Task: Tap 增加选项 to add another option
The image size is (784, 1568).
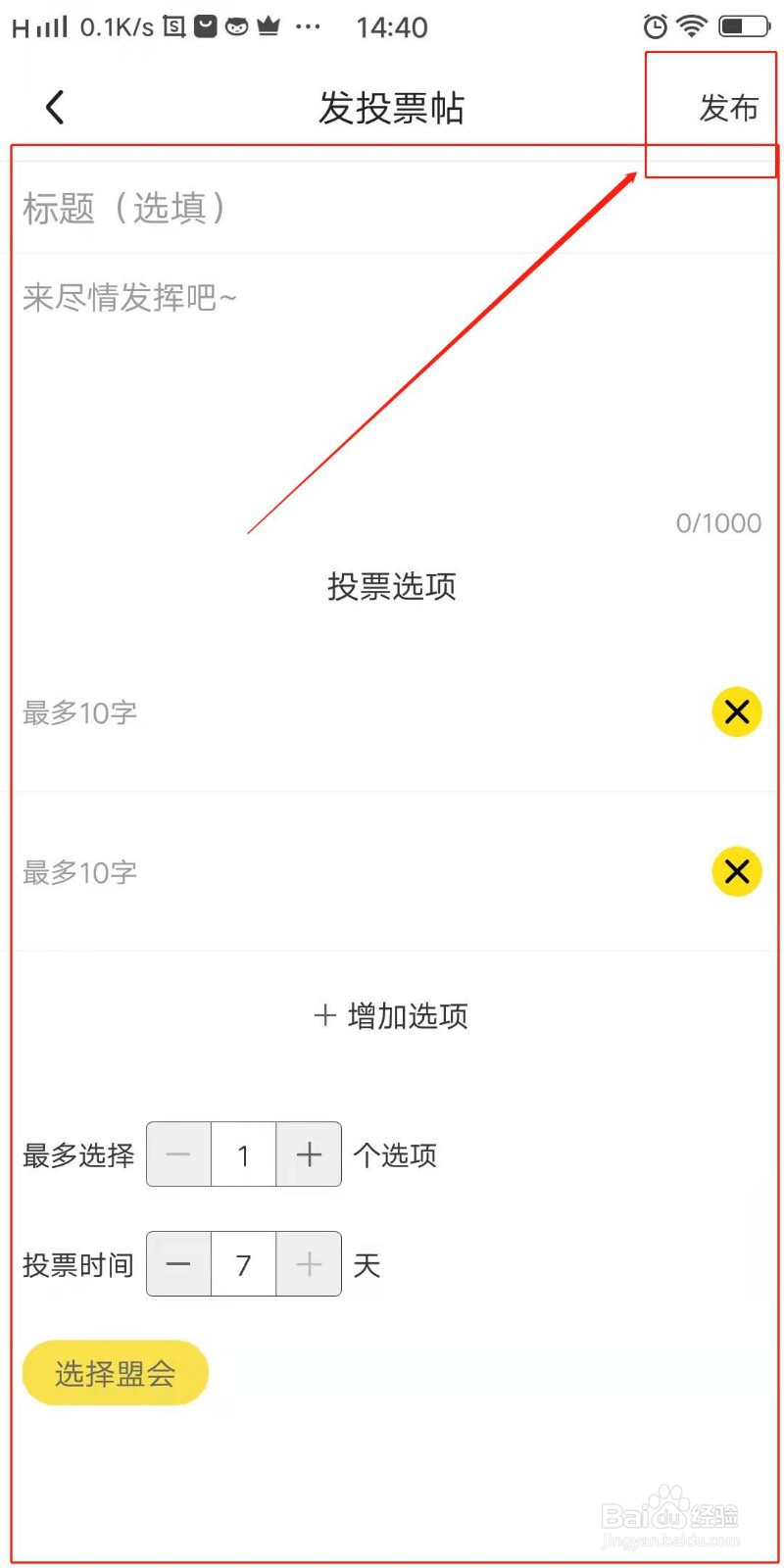Action: [409, 1015]
